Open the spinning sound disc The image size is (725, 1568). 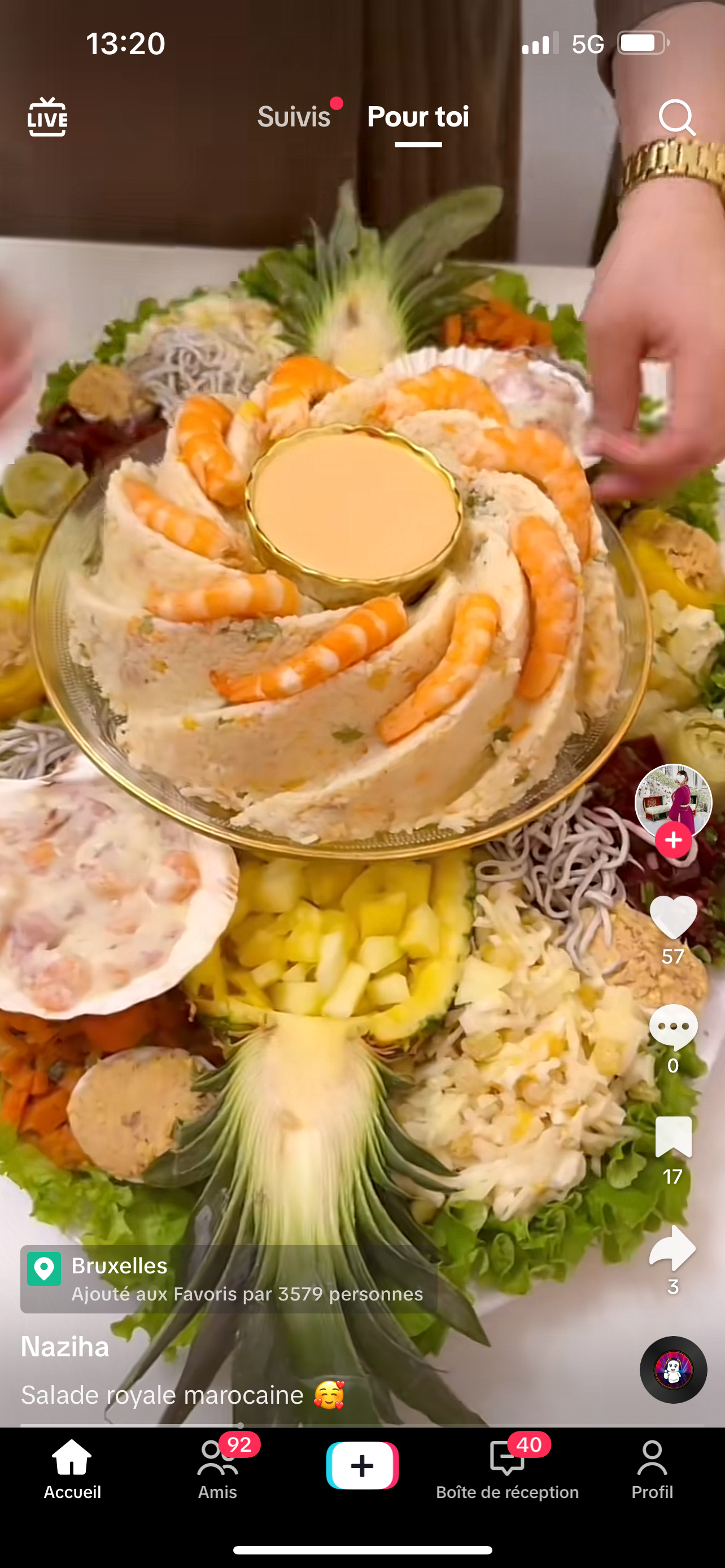tap(672, 1369)
